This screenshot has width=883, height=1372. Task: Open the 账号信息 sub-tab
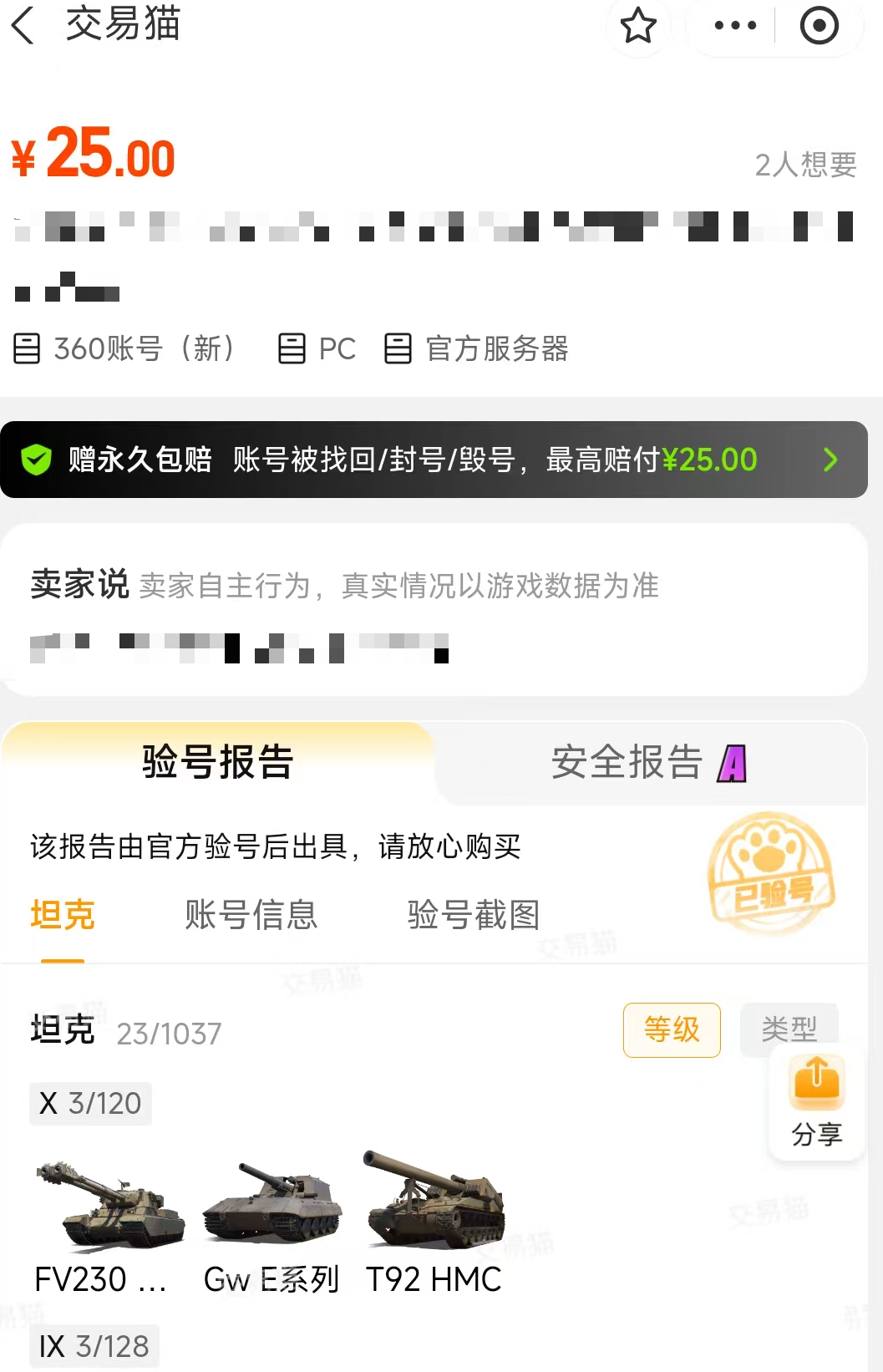251,915
